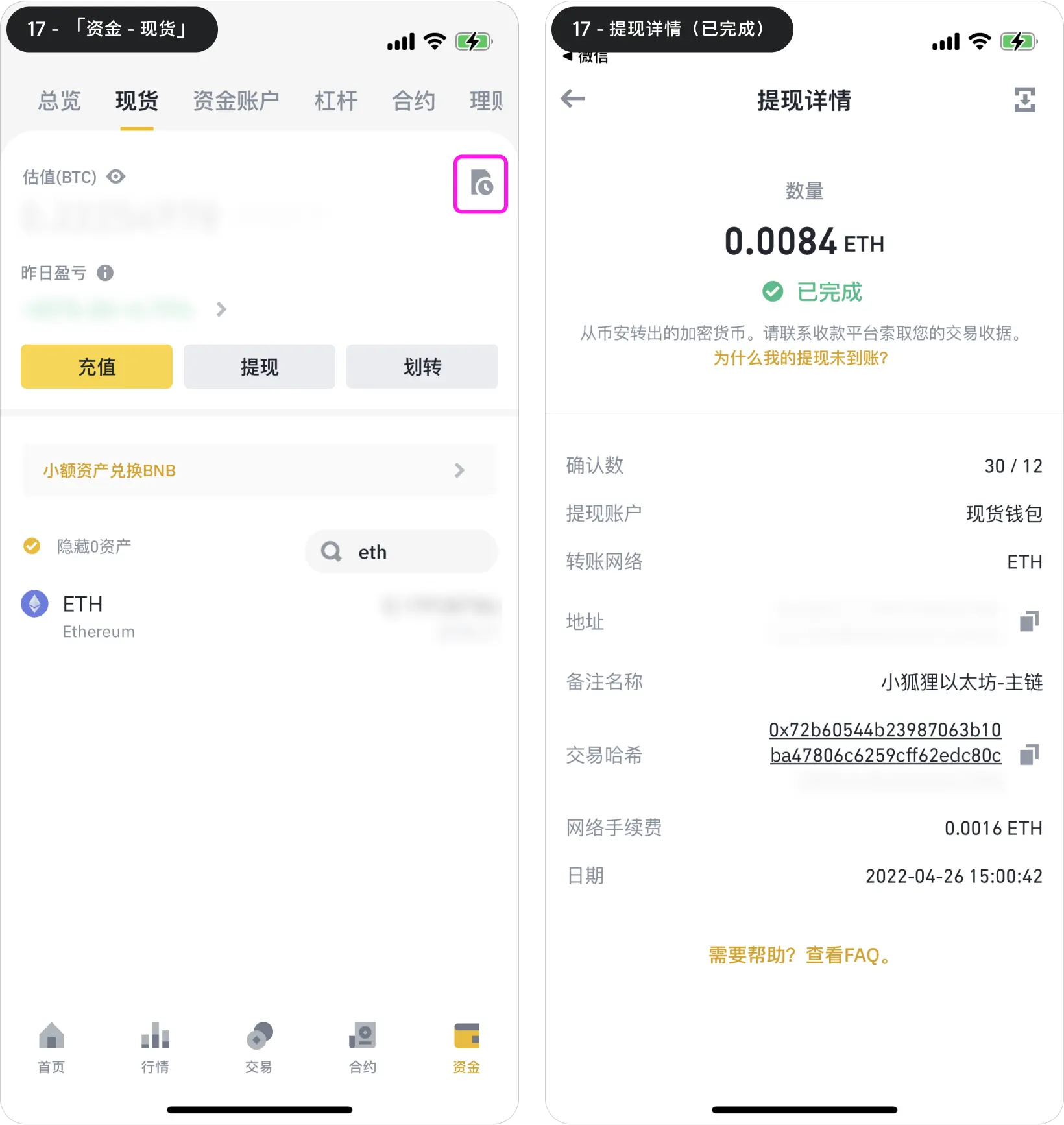1064x1125 pixels.
Task: Tap the asset search field containing eth
Action: point(401,552)
